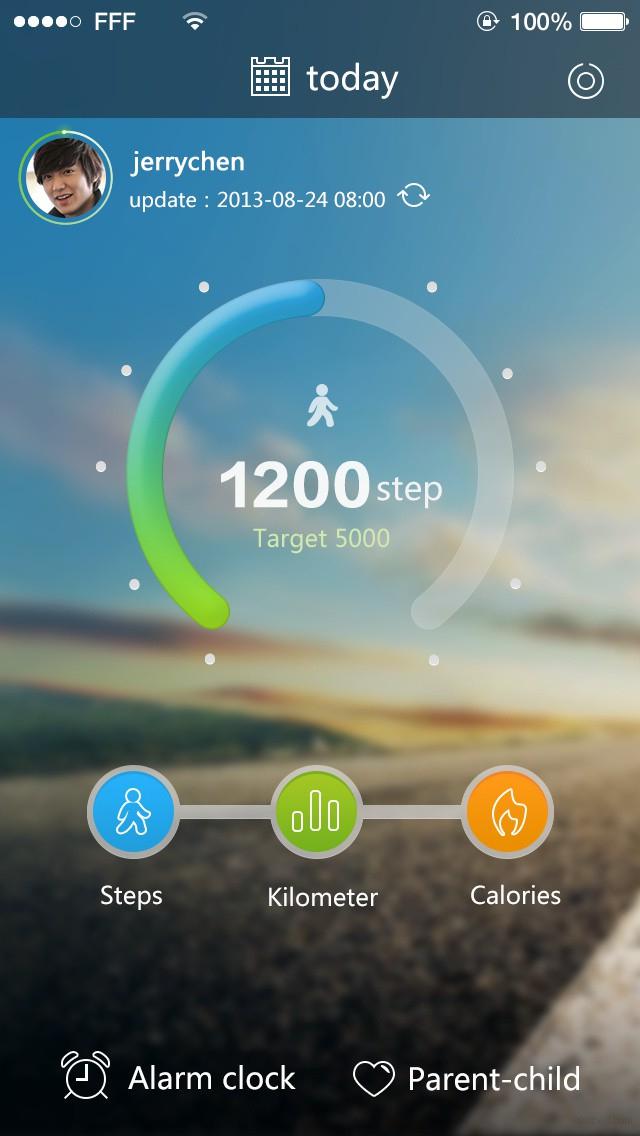The image size is (640, 1136).
Task: Open jerrychen's profile picture
Action: coord(65,178)
